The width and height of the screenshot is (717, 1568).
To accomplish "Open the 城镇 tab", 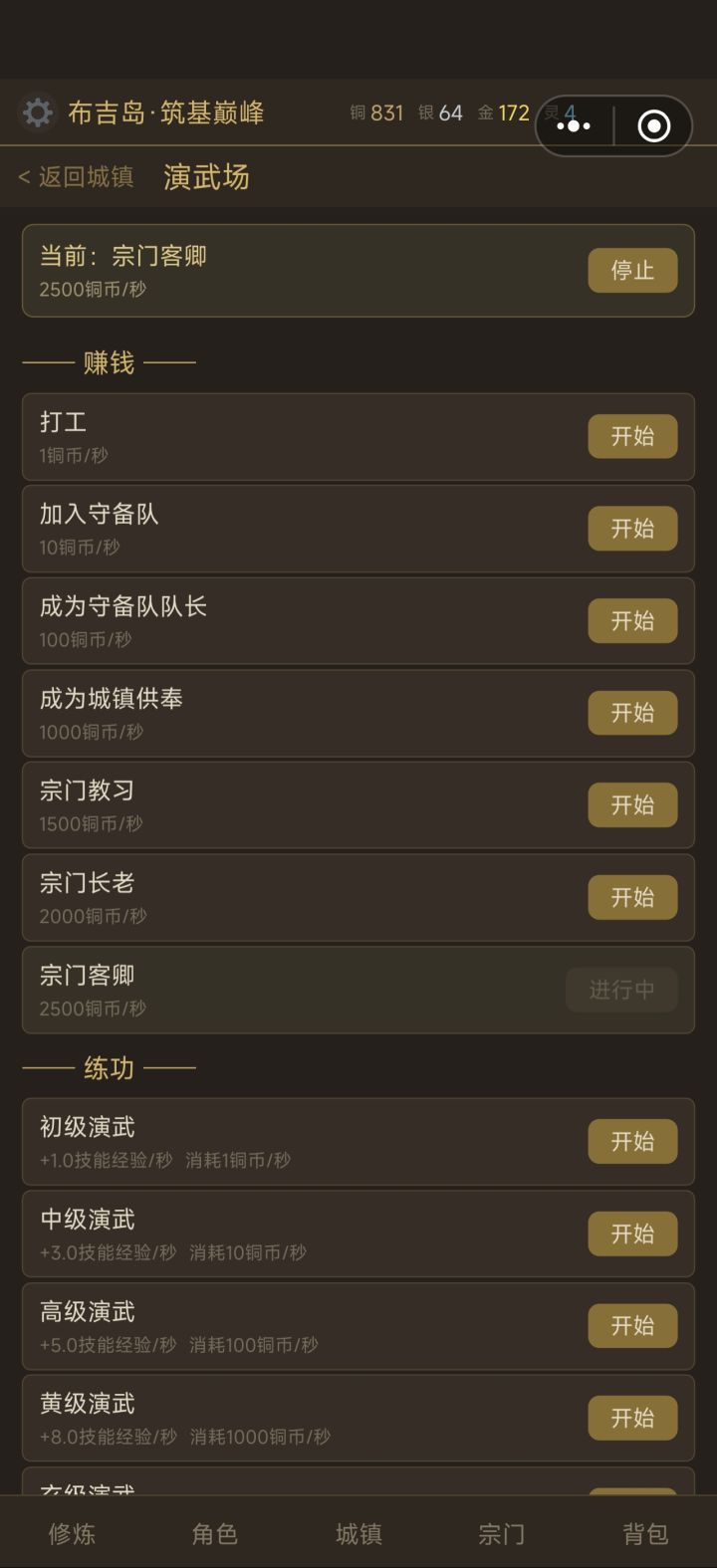I will pyautogui.click(x=358, y=1535).
